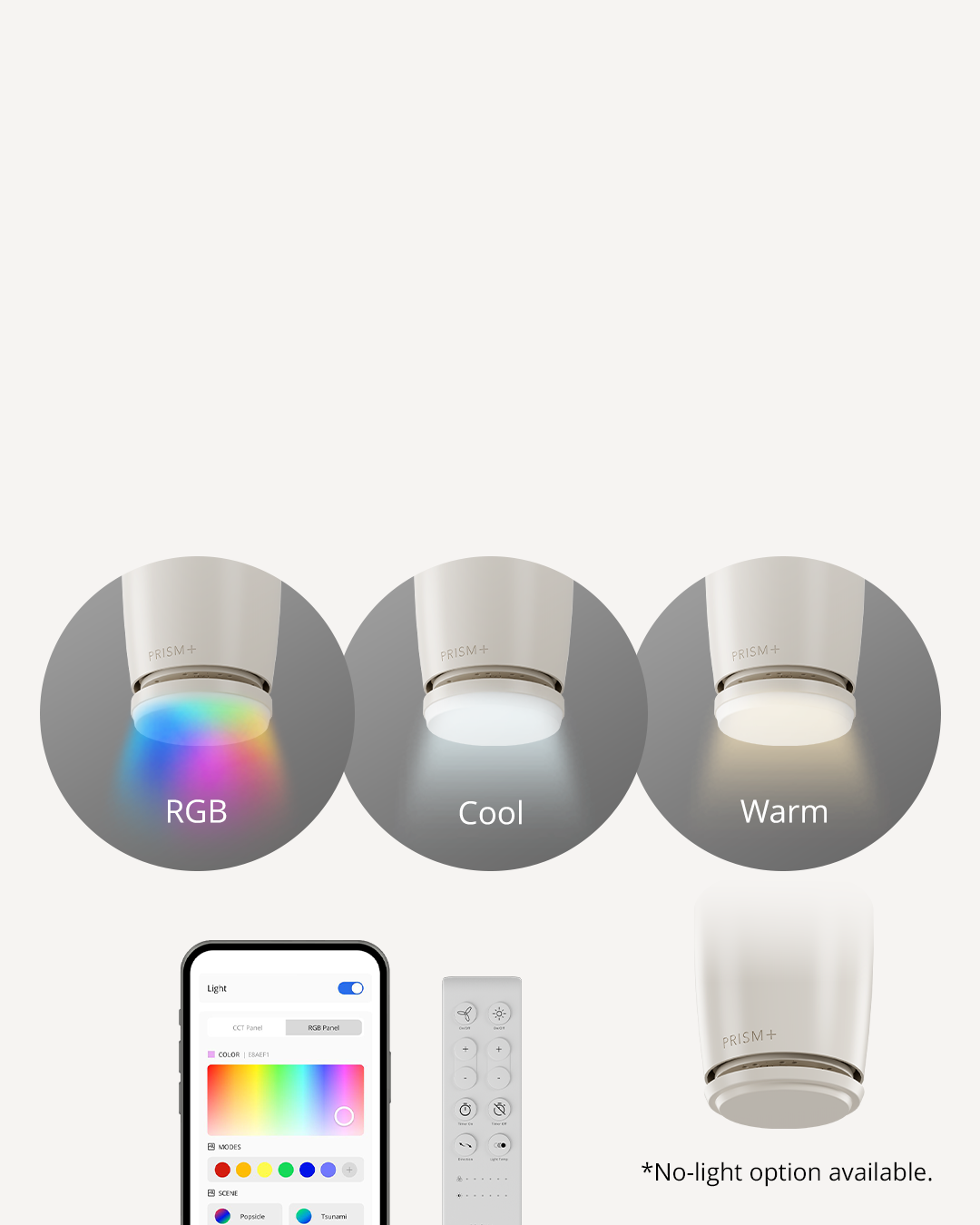Tap the plus icon to add a new mode color
The image size is (980, 1225).
point(349,1170)
